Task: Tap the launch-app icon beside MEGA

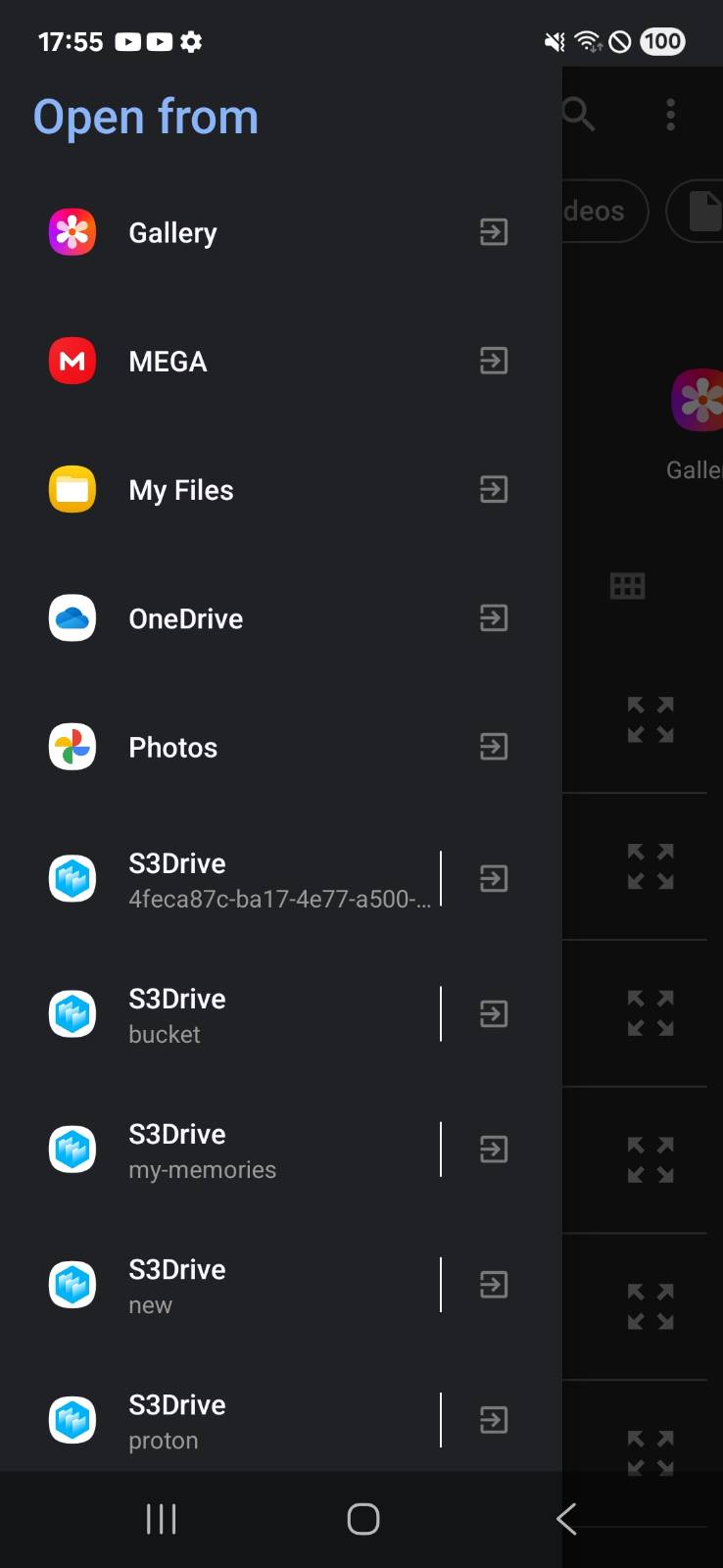Action: 494,361
